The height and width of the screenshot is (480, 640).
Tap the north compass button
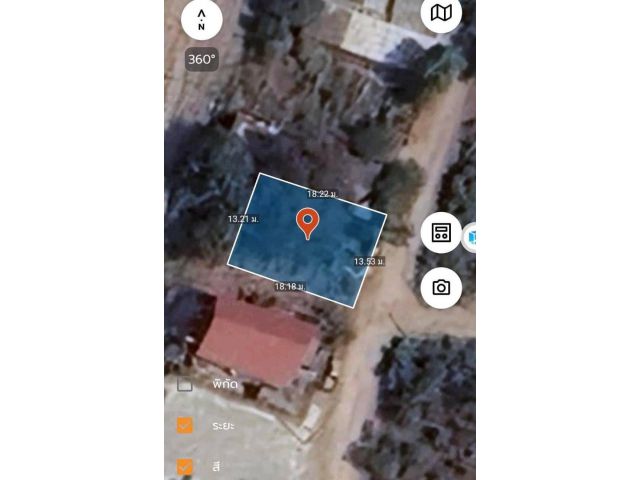point(201,19)
